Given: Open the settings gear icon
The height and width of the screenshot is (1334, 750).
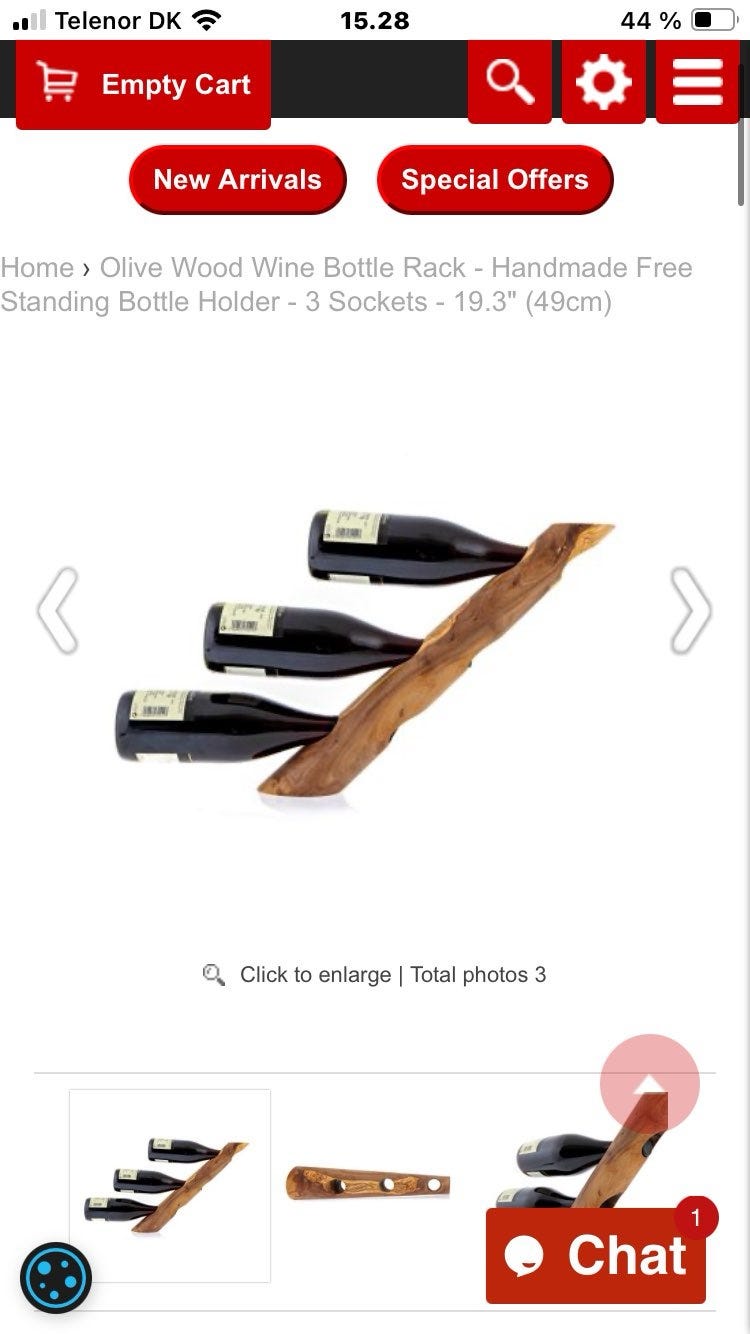Looking at the screenshot, I should pos(604,82).
